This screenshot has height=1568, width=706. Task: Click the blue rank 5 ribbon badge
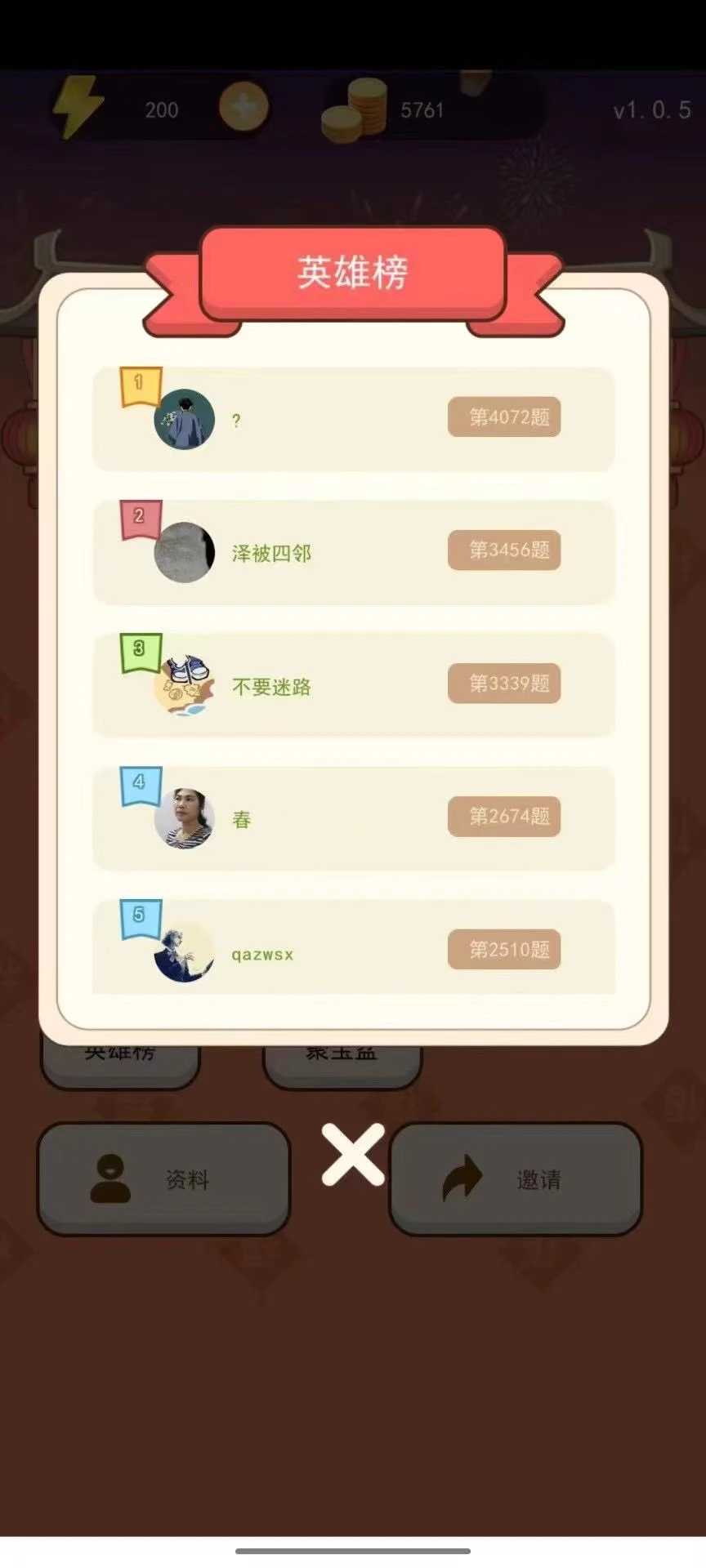pyautogui.click(x=139, y=916)
